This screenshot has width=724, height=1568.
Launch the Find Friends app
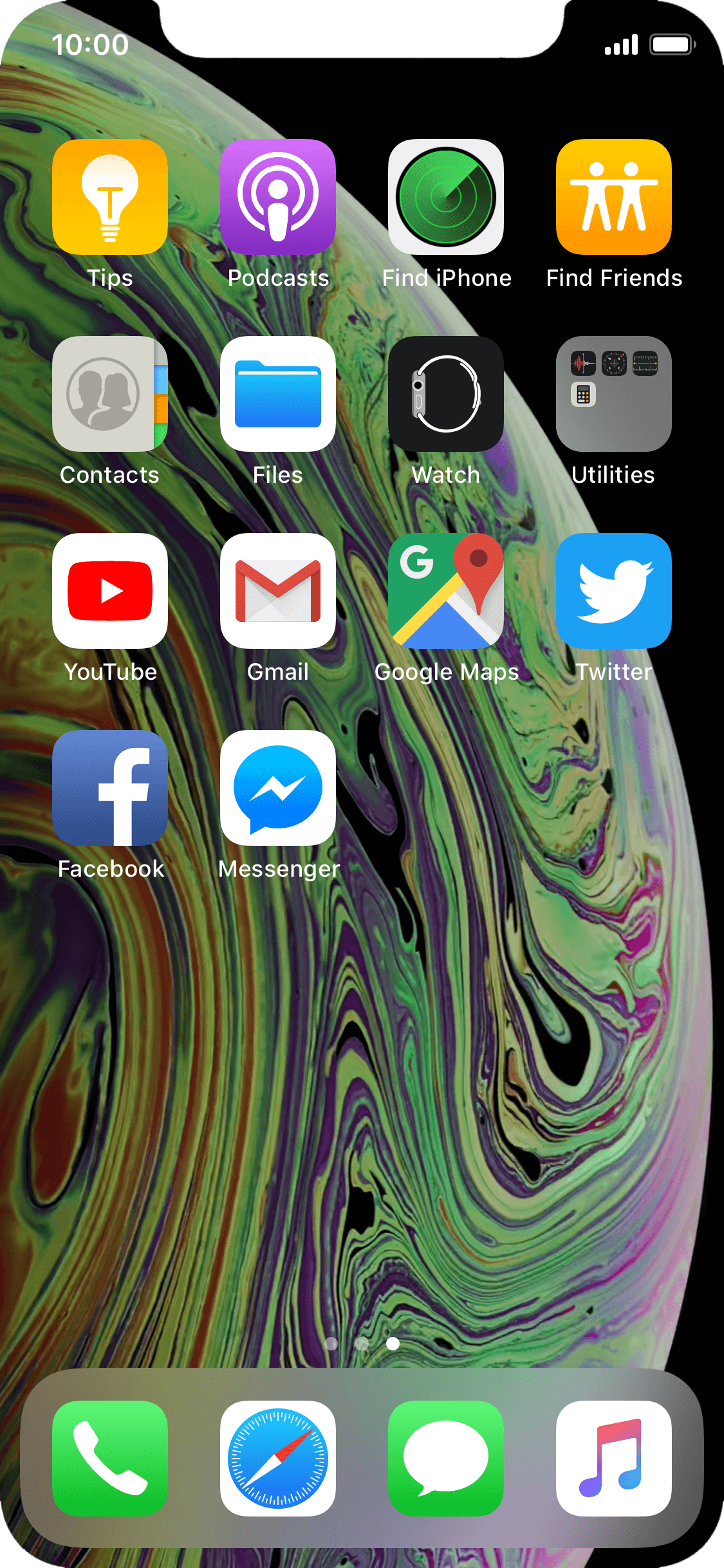tap(614, 197)
